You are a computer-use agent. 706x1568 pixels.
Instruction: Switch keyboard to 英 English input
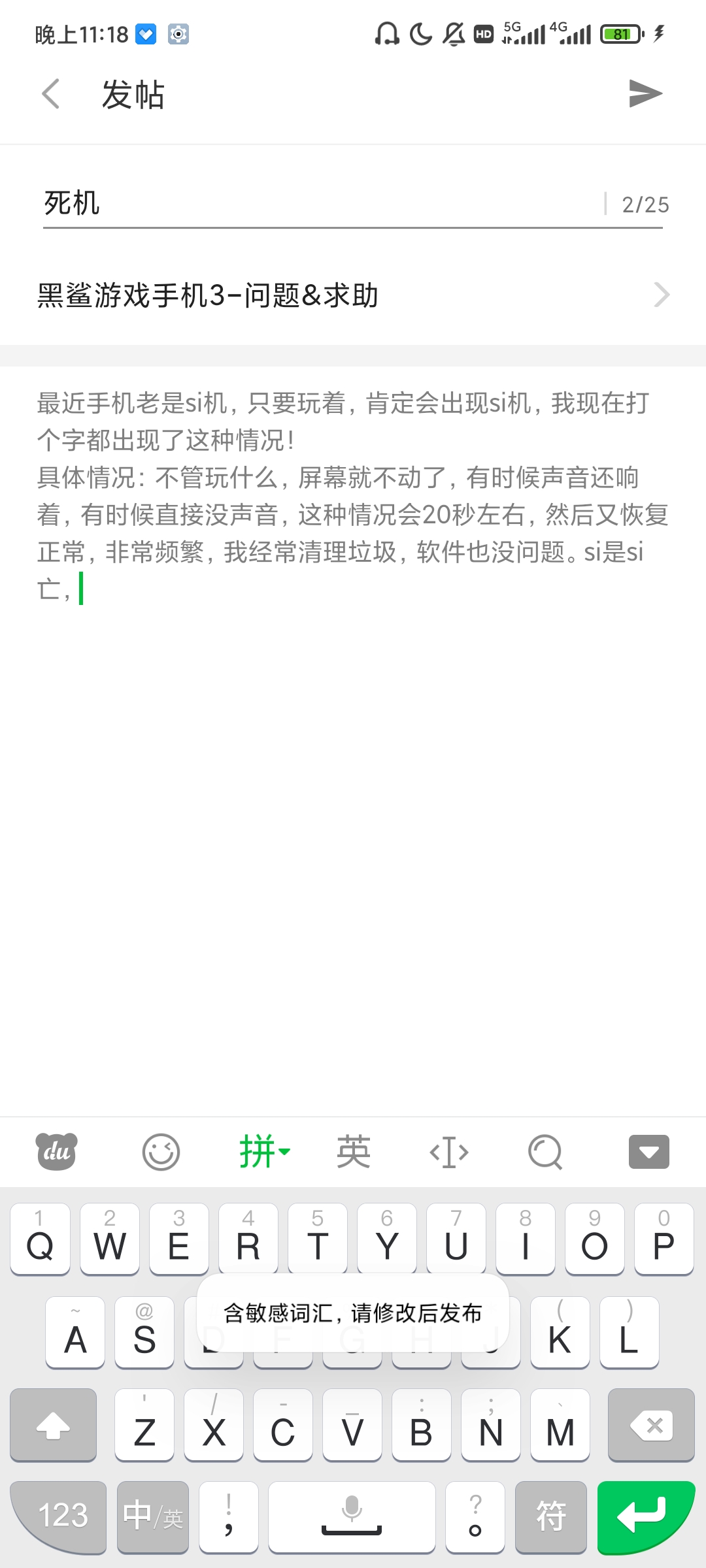click(x=354, y=1152)
